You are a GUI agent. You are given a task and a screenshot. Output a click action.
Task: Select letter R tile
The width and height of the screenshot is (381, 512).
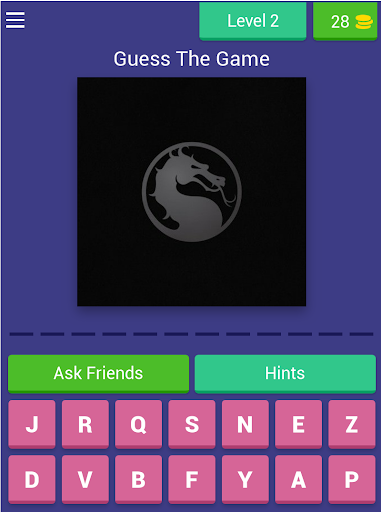click(x=85, y=424)
